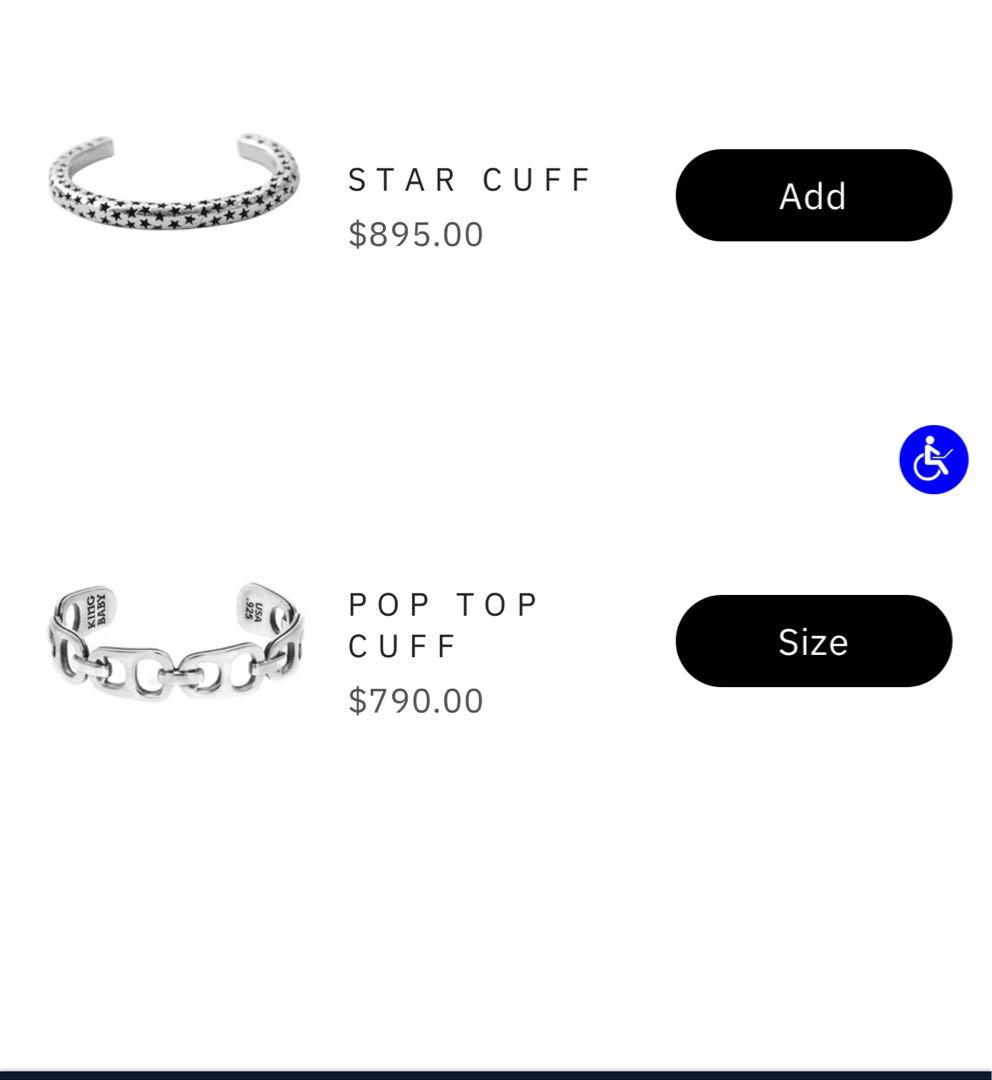
Task: Add the Star Cuff to cart
Action: click(813, 195)
